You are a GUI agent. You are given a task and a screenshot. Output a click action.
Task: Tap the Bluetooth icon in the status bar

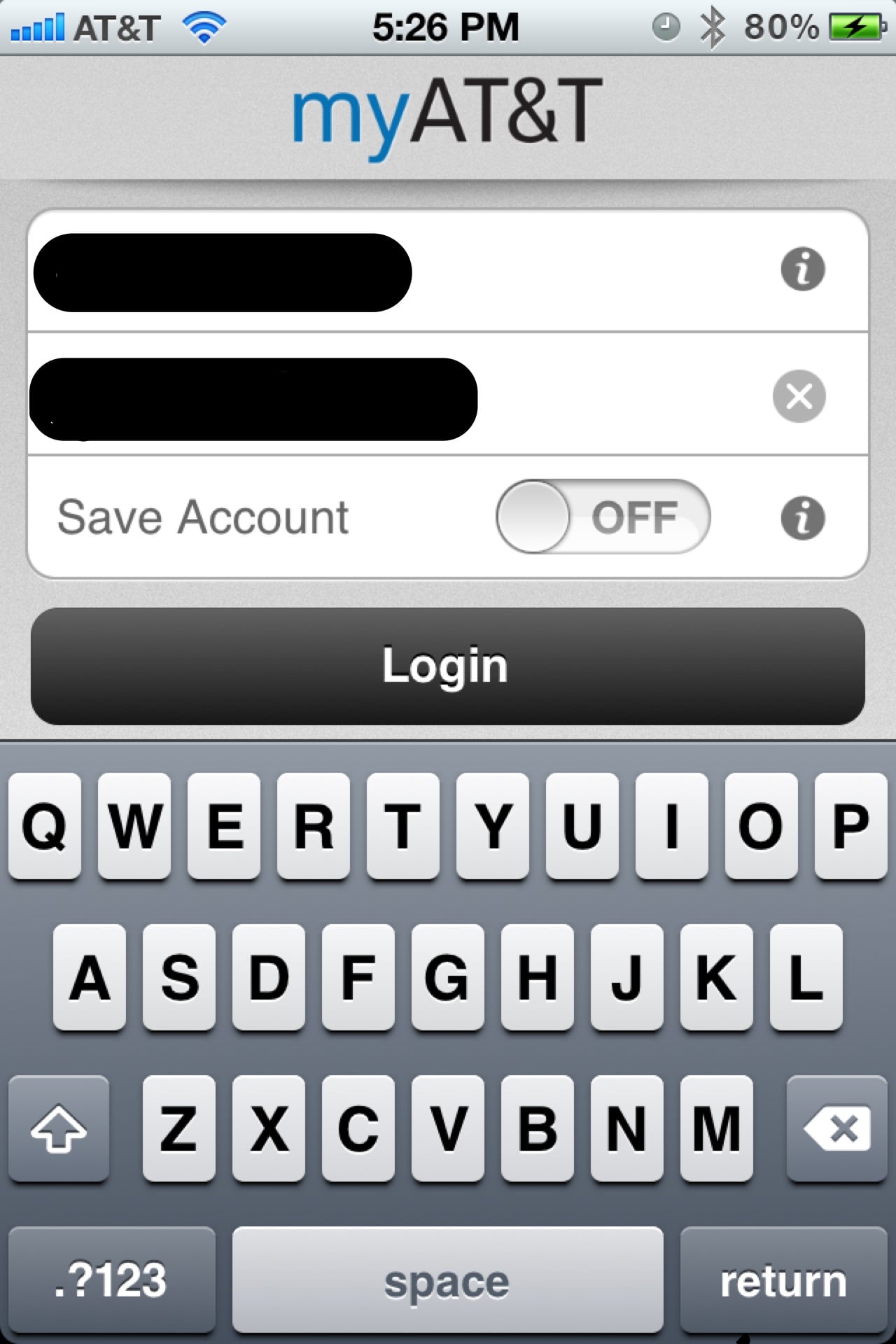point(713,27)
